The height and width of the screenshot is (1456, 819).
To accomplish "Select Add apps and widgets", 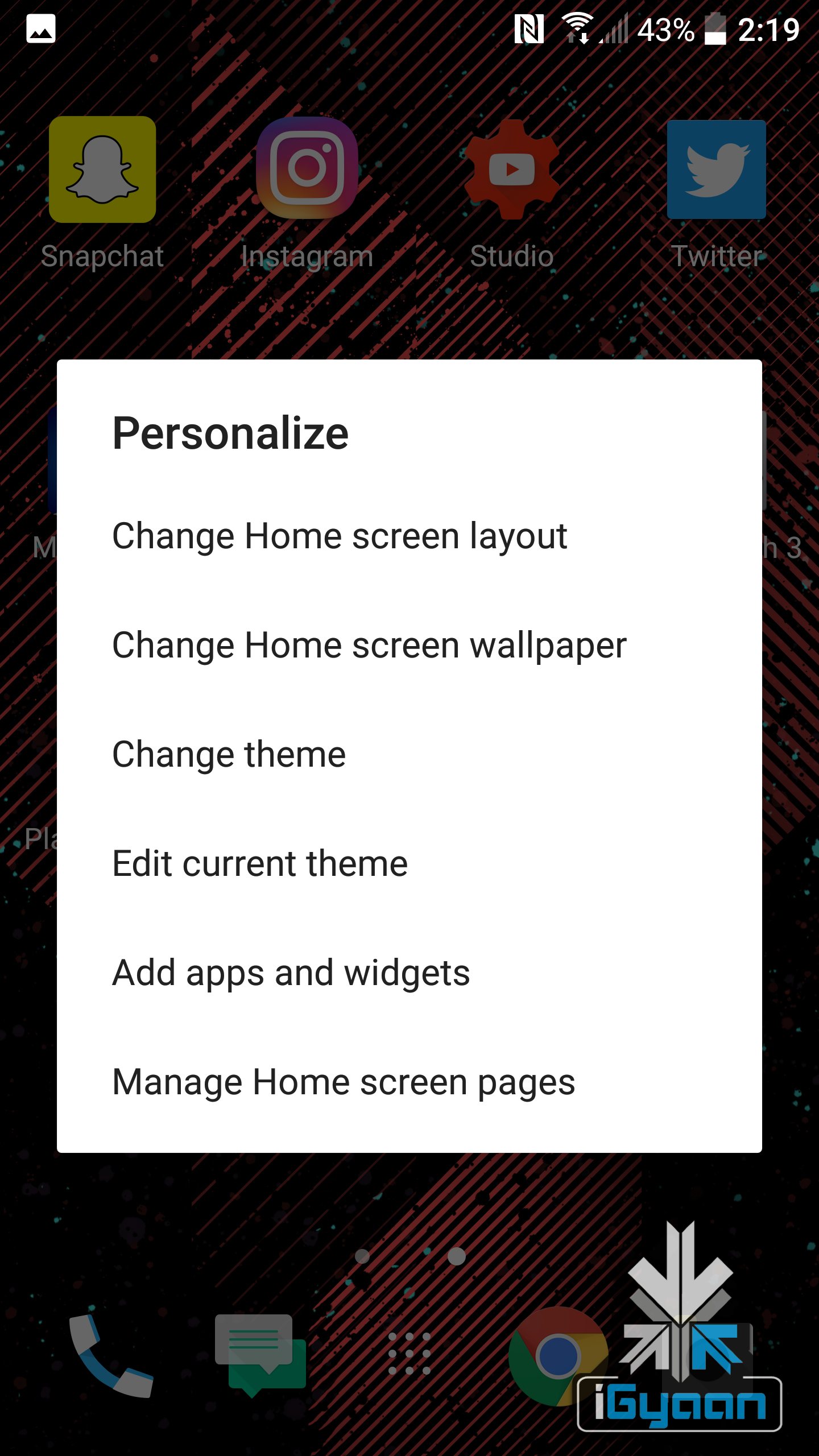I will pyautogui.click(x=291, y=973).
